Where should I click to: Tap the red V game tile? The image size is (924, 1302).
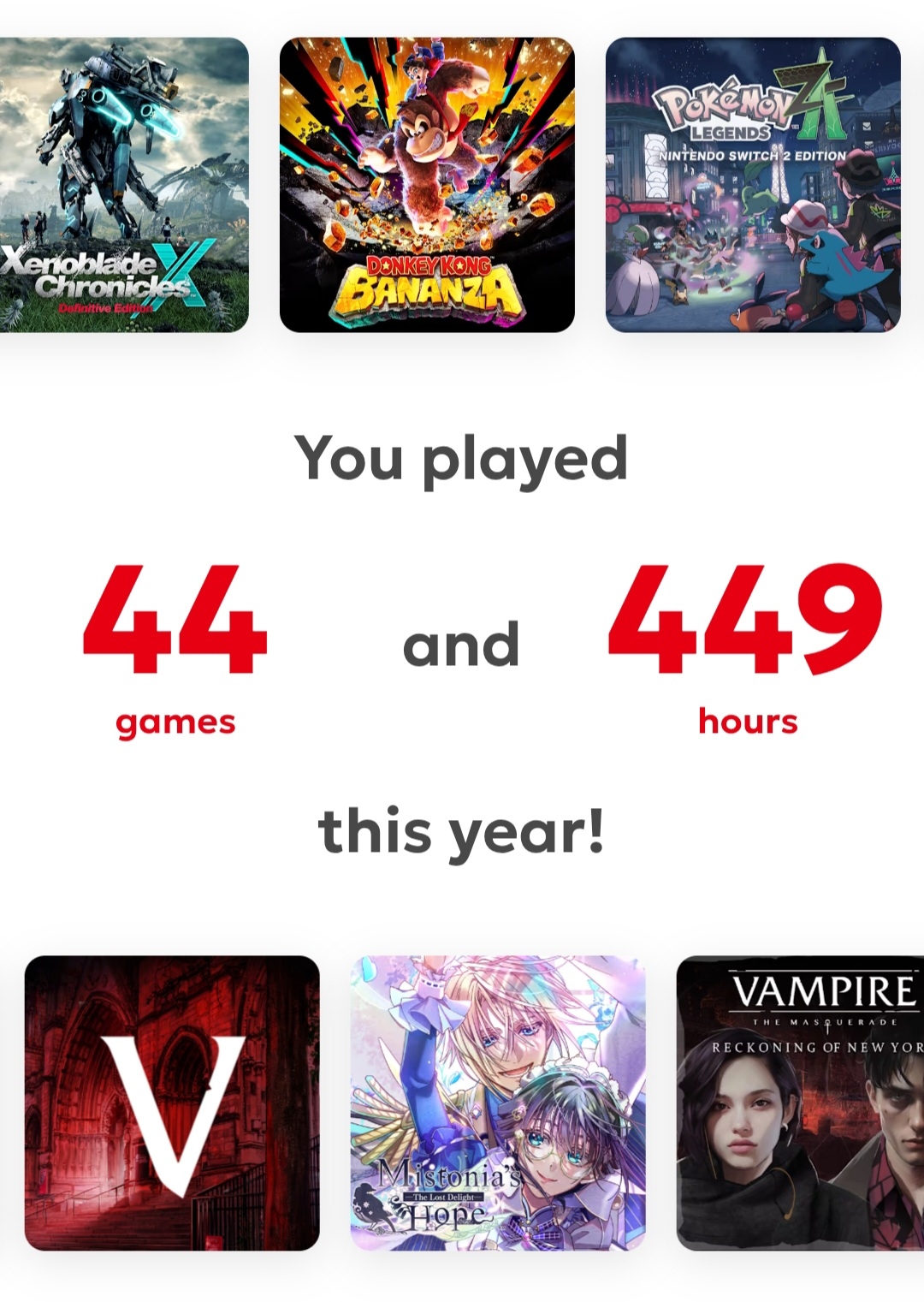(172, 1103)
